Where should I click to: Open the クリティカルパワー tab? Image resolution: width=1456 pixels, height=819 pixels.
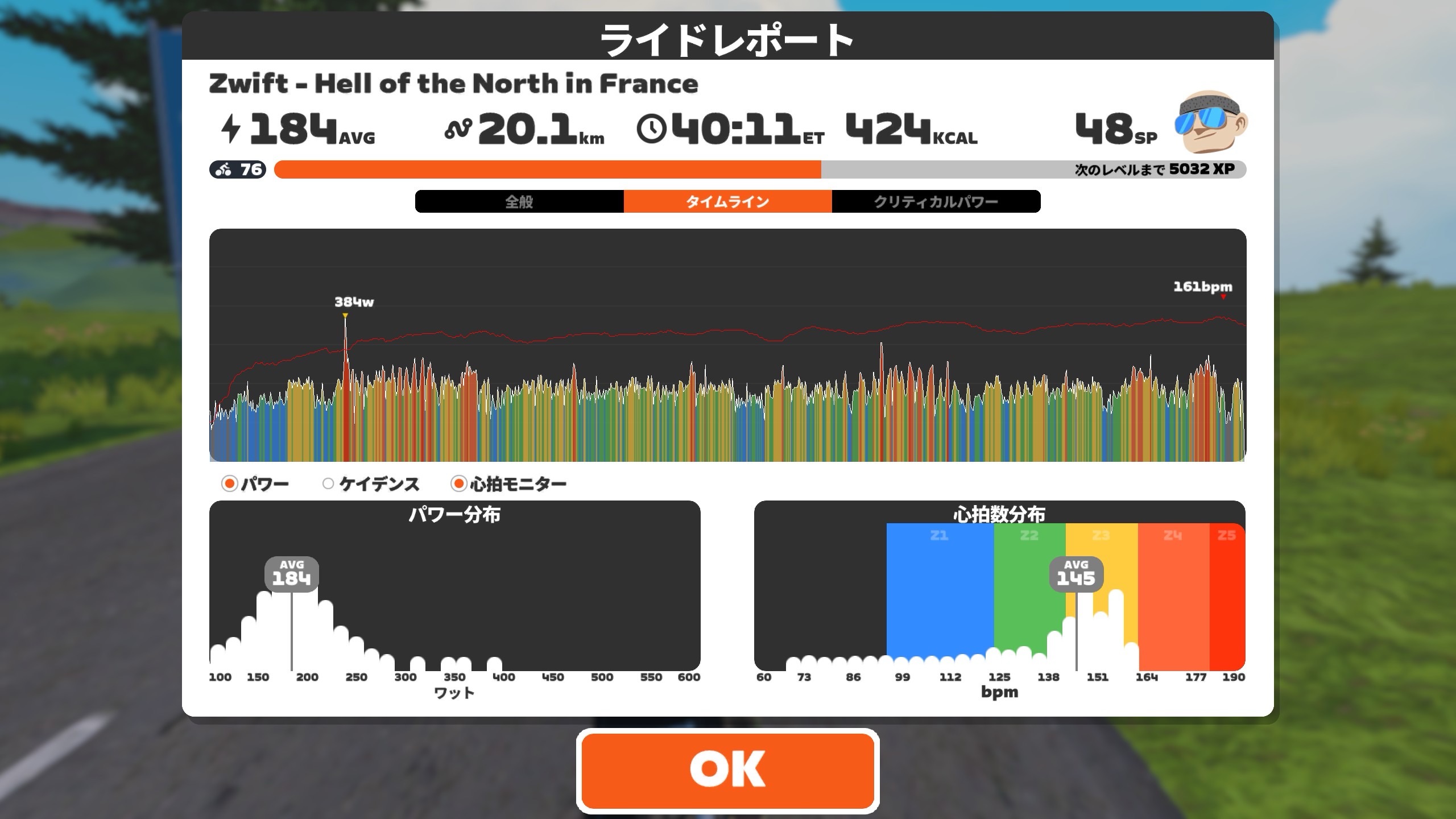click(936, 201)
